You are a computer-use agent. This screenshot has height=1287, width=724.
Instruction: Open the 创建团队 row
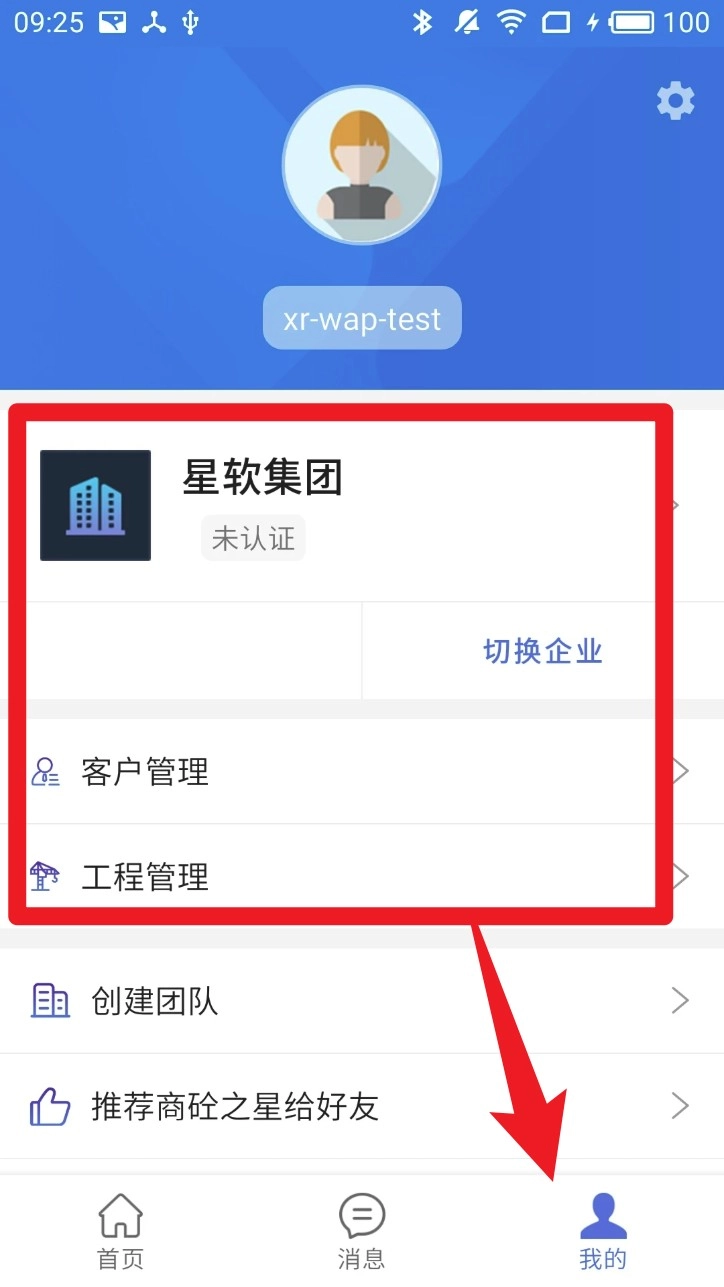coord(360,1001)
